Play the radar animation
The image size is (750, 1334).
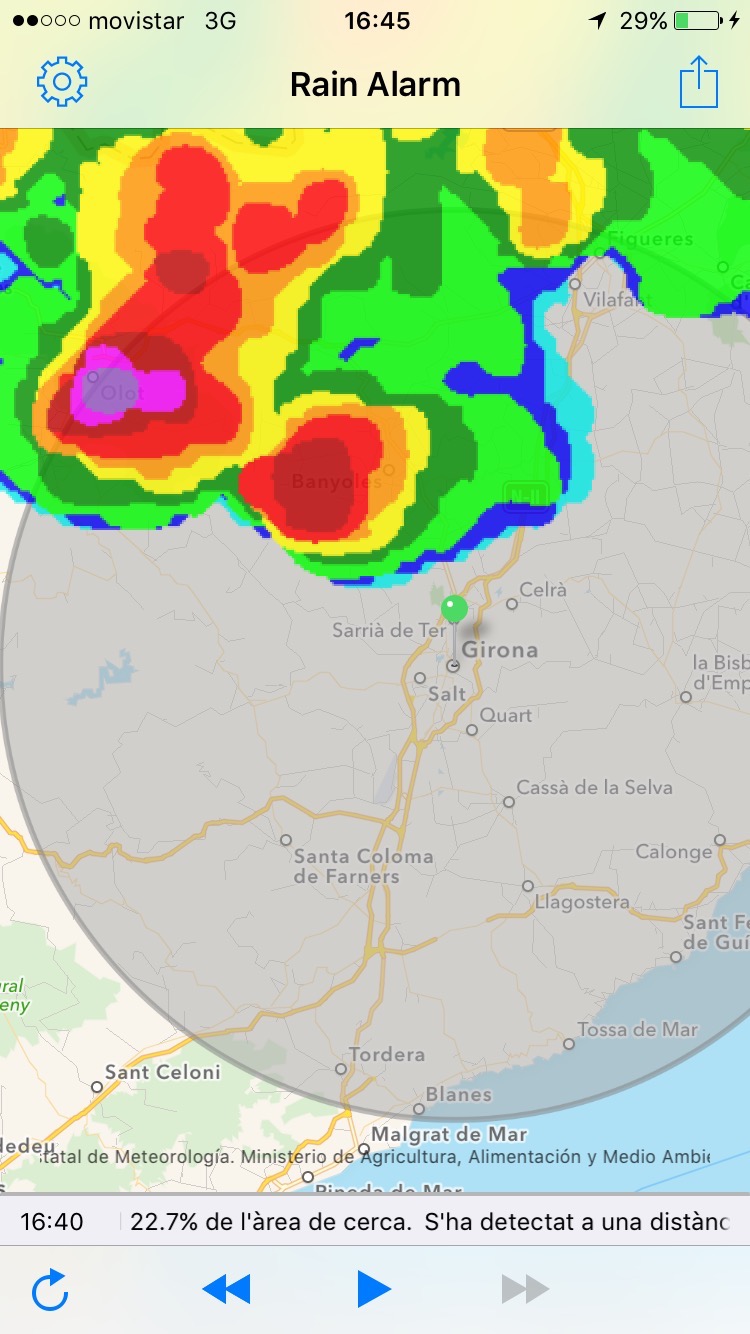374,1290
